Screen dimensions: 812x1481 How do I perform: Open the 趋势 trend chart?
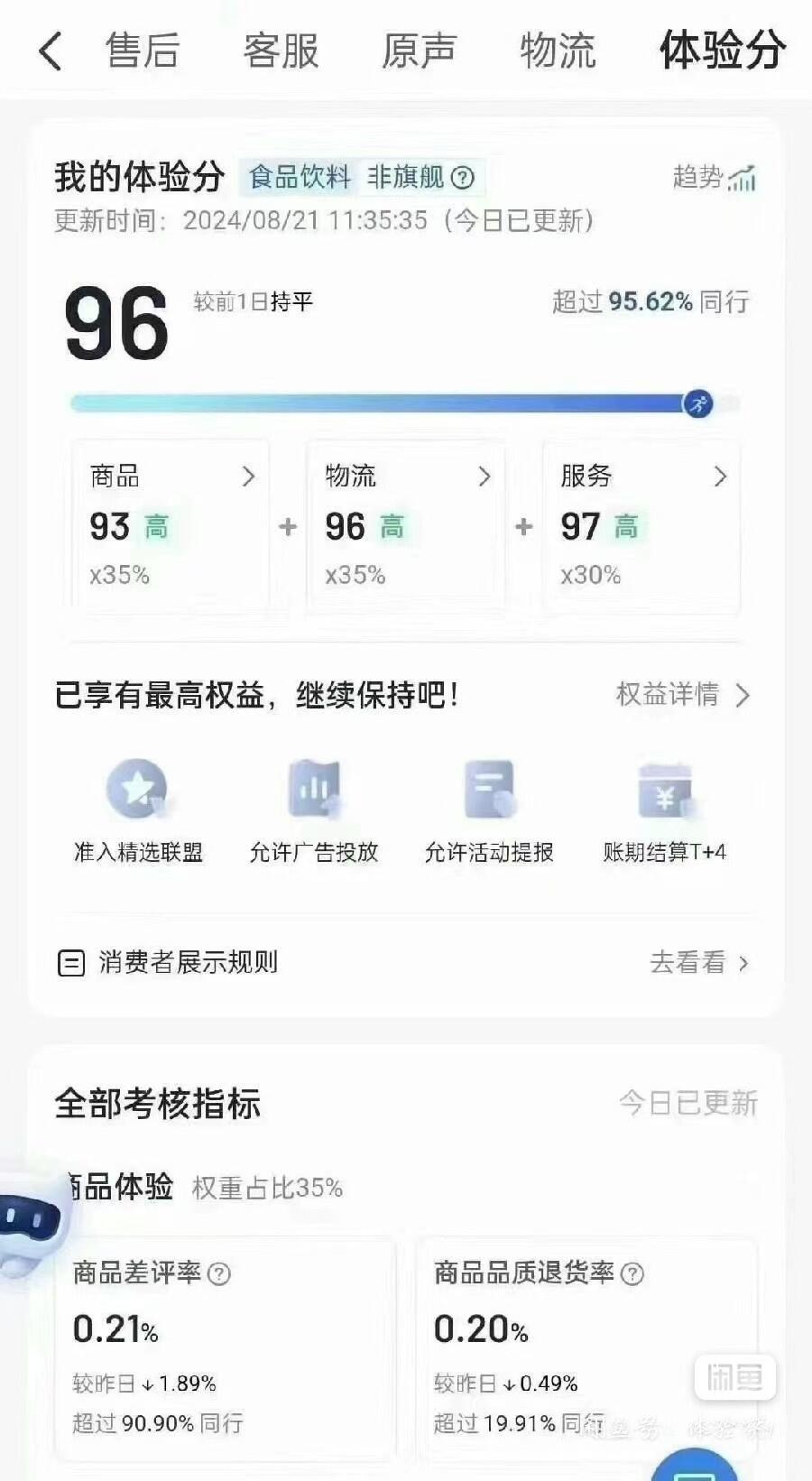(714, 178)
